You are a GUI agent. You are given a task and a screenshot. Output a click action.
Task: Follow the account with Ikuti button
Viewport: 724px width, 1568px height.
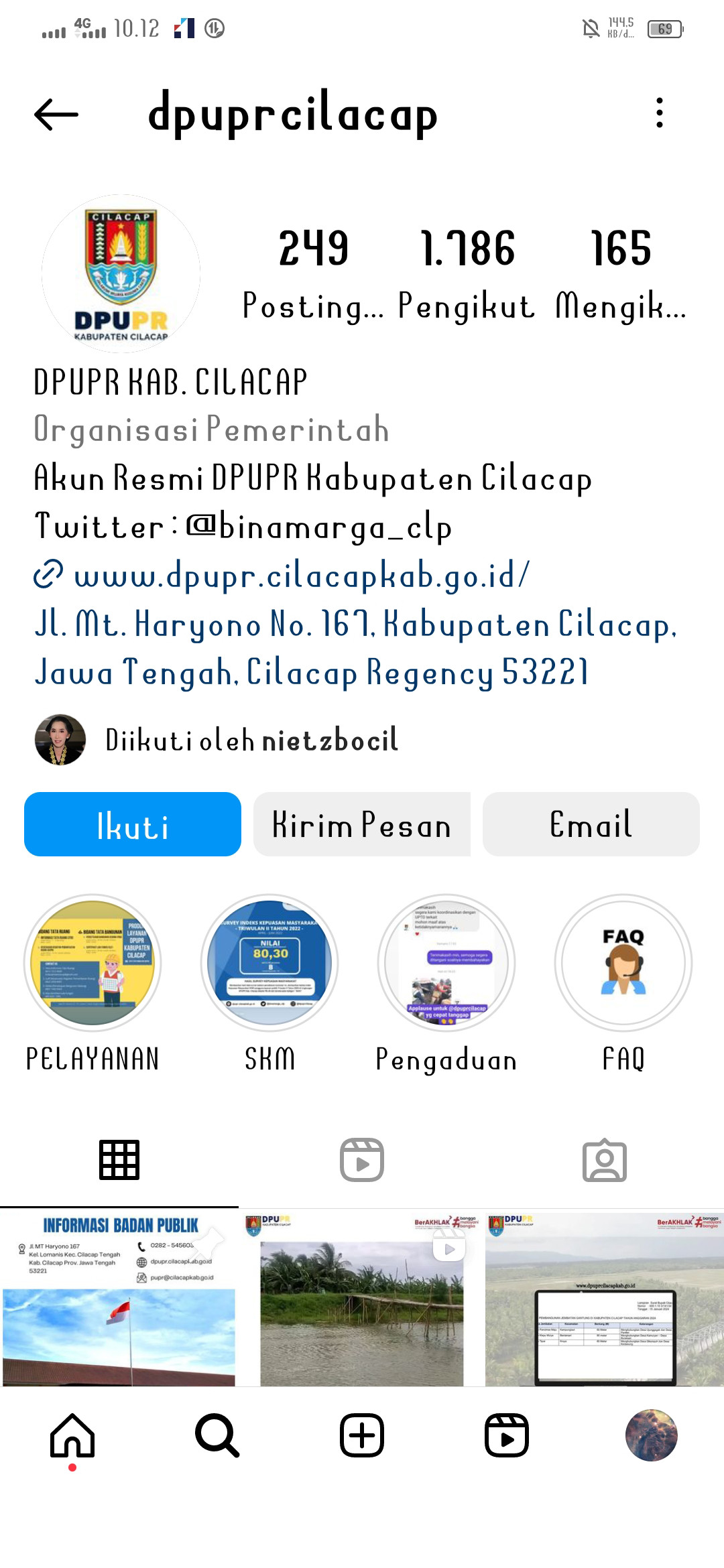[133, 824]
